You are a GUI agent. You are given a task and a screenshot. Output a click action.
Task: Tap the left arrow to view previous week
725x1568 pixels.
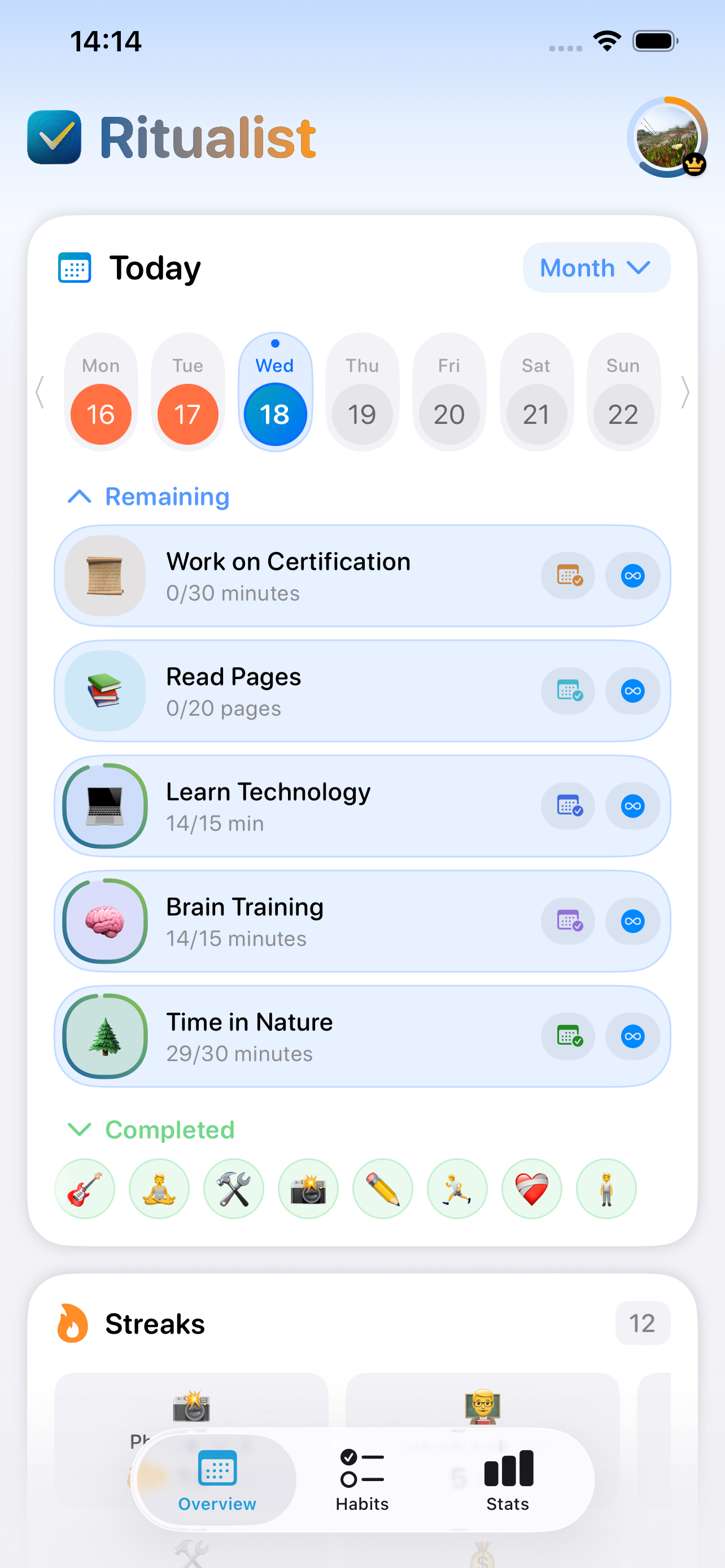(x=39, y=393)
